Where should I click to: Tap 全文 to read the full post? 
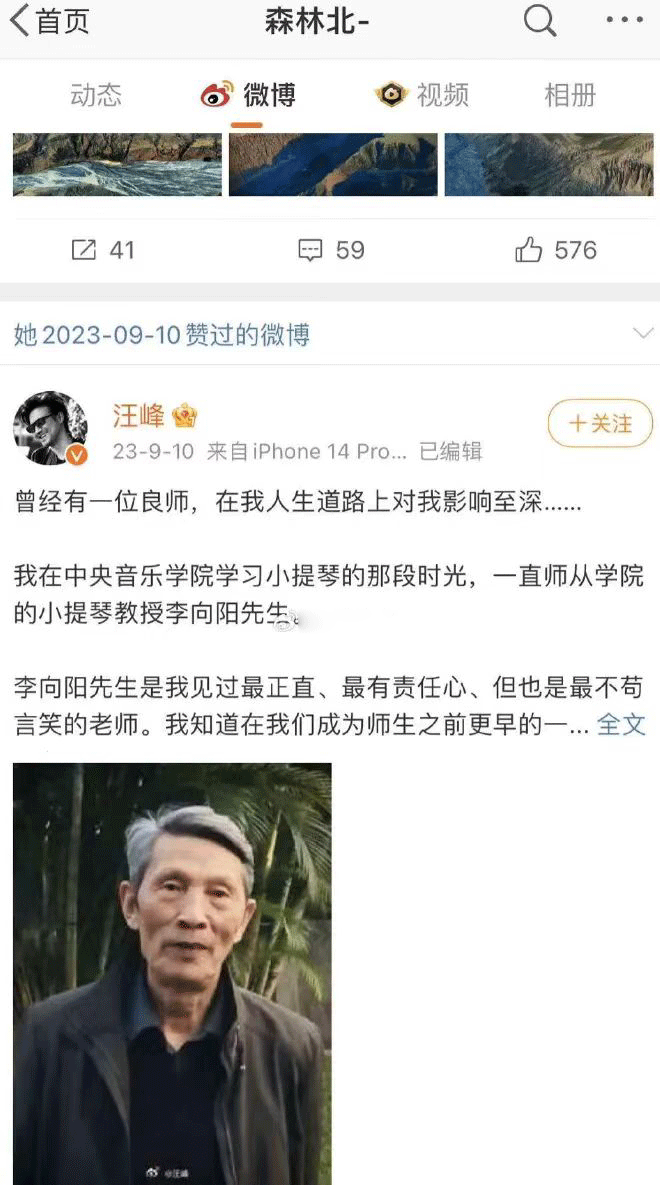(x=621, y=725)
